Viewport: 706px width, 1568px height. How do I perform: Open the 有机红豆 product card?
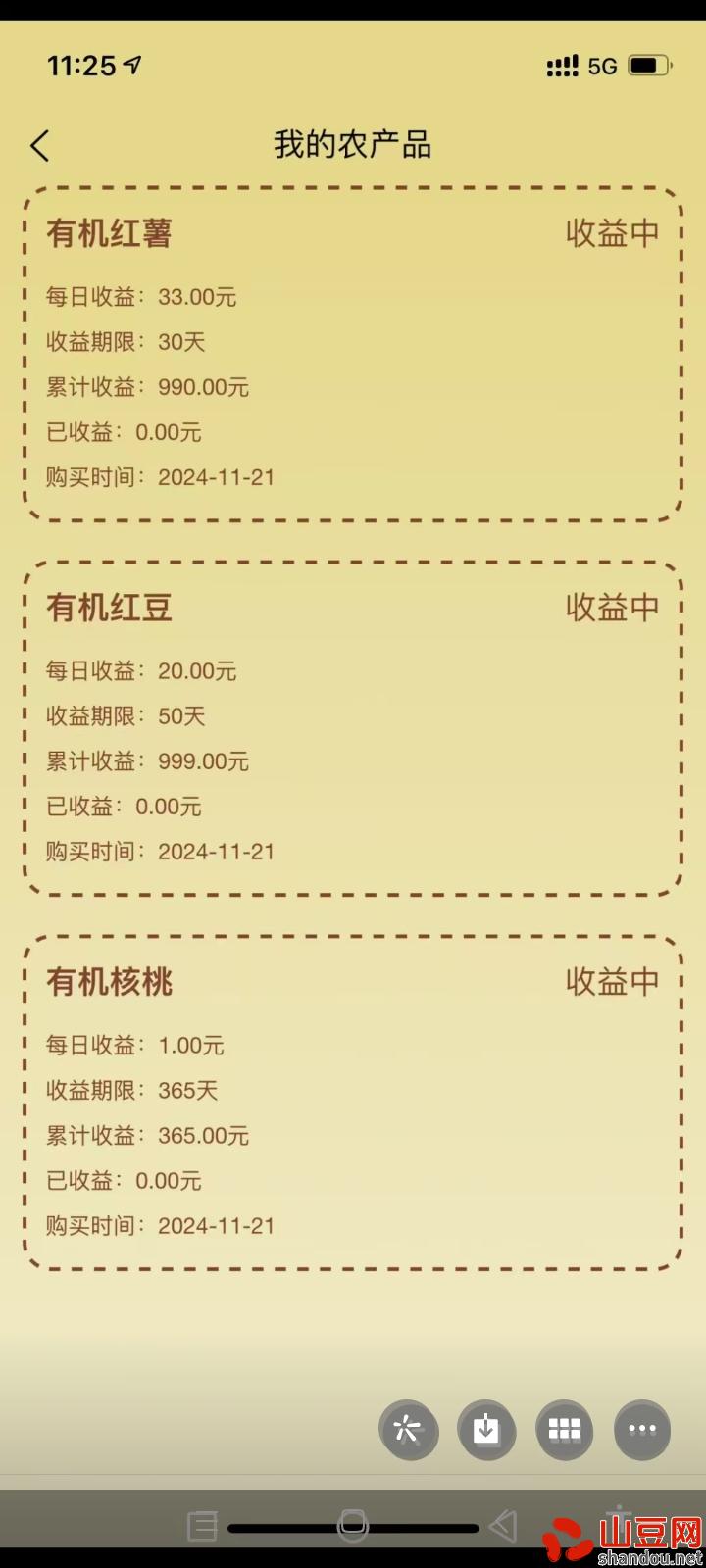pos(352,728)
